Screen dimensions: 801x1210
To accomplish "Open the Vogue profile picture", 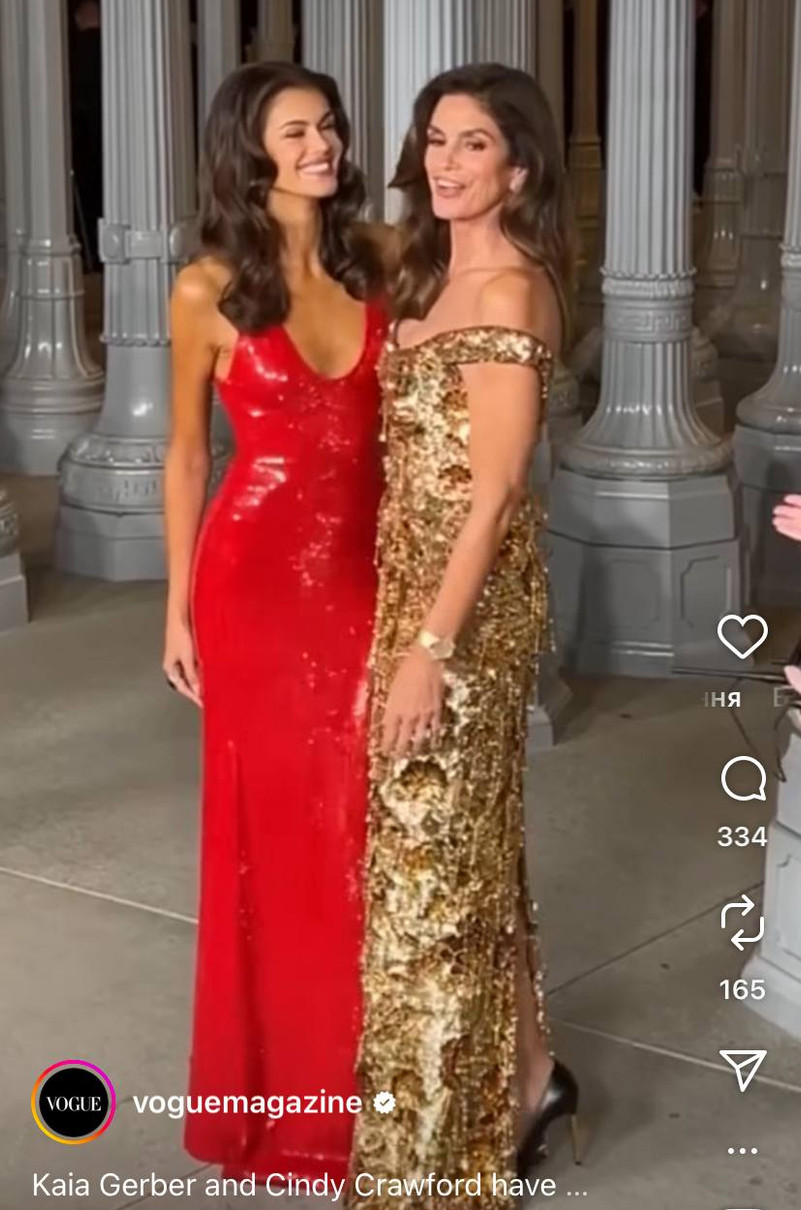I will pyautogui.click(x=73, y=1103).
